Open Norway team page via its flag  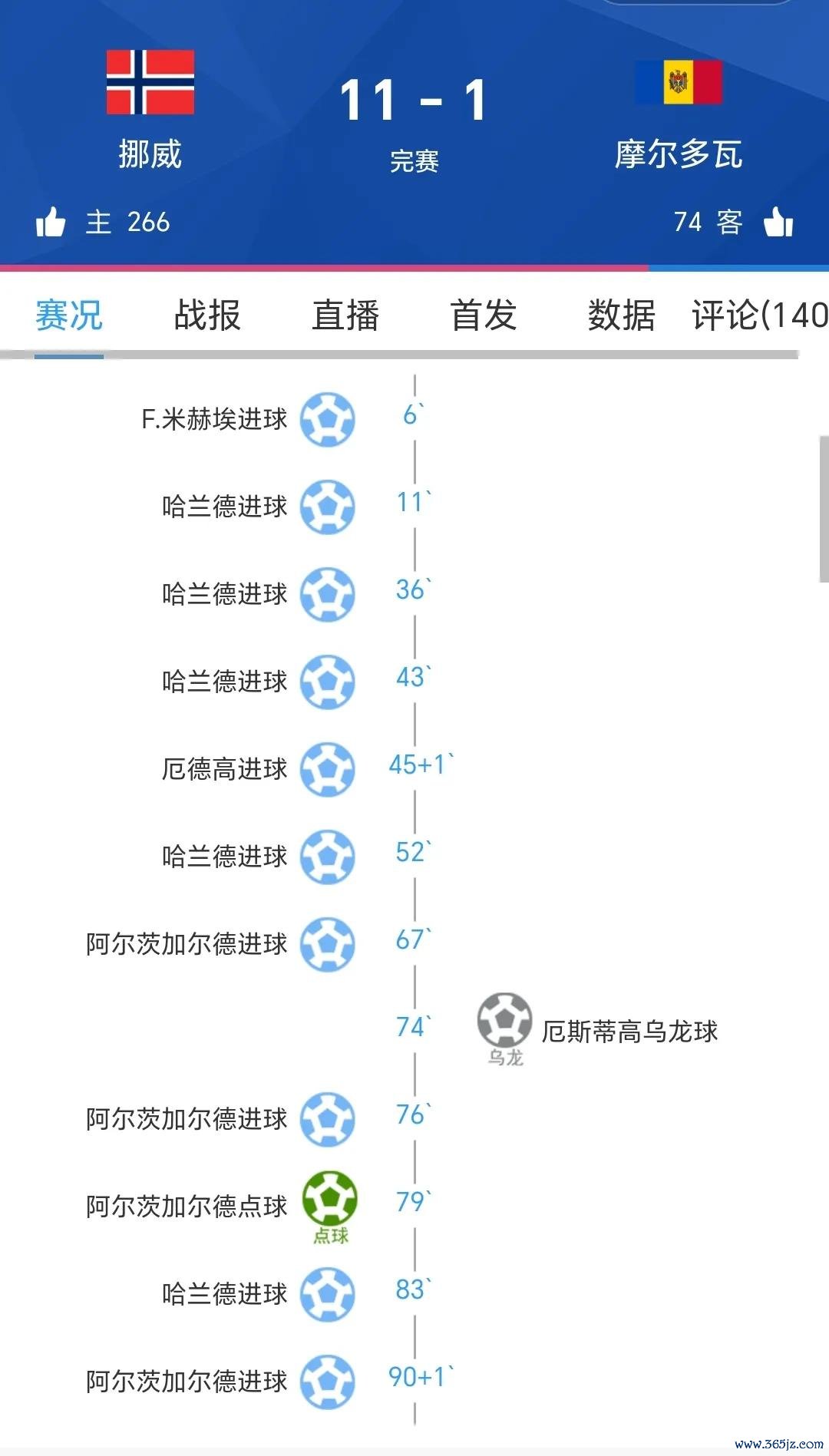[150, 82]
